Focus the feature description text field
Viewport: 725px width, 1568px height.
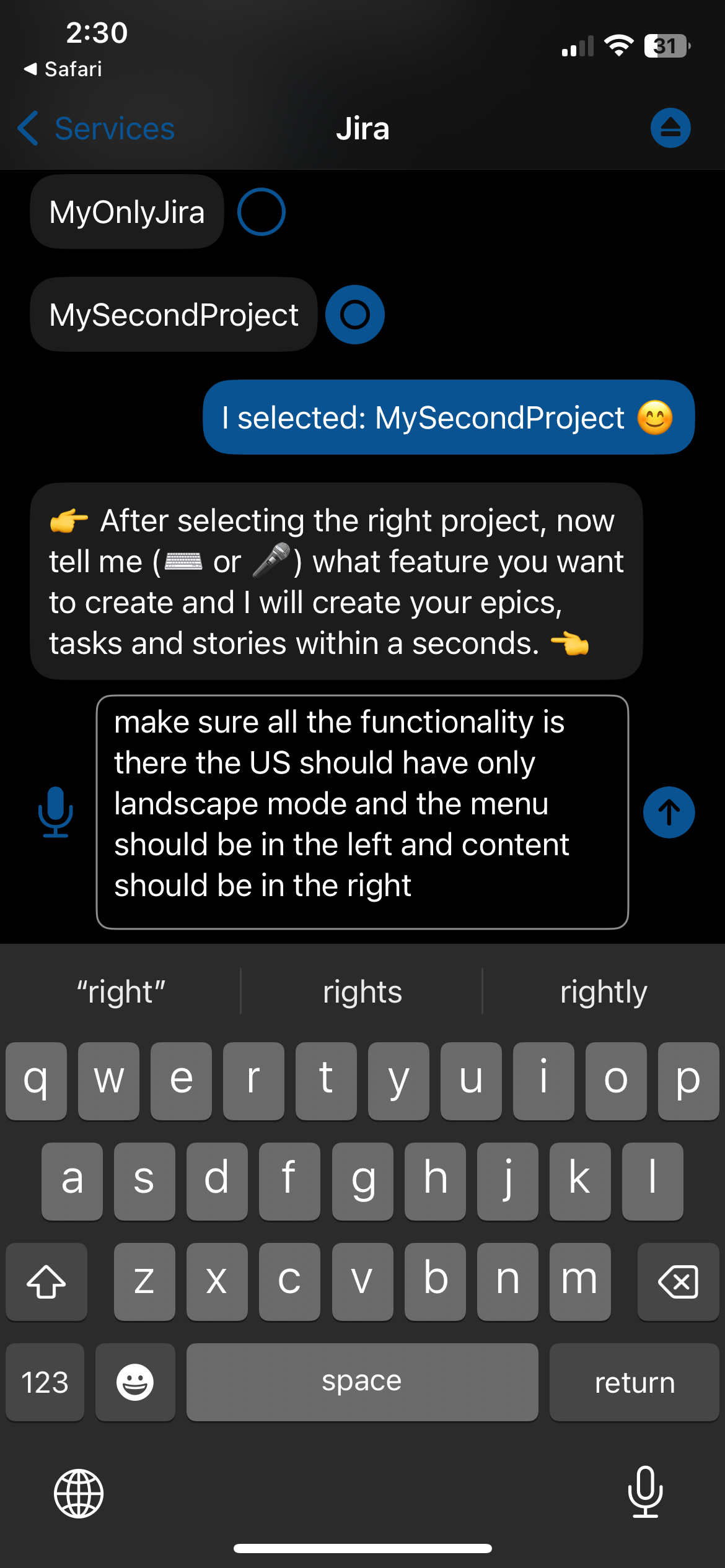point(362,812)
